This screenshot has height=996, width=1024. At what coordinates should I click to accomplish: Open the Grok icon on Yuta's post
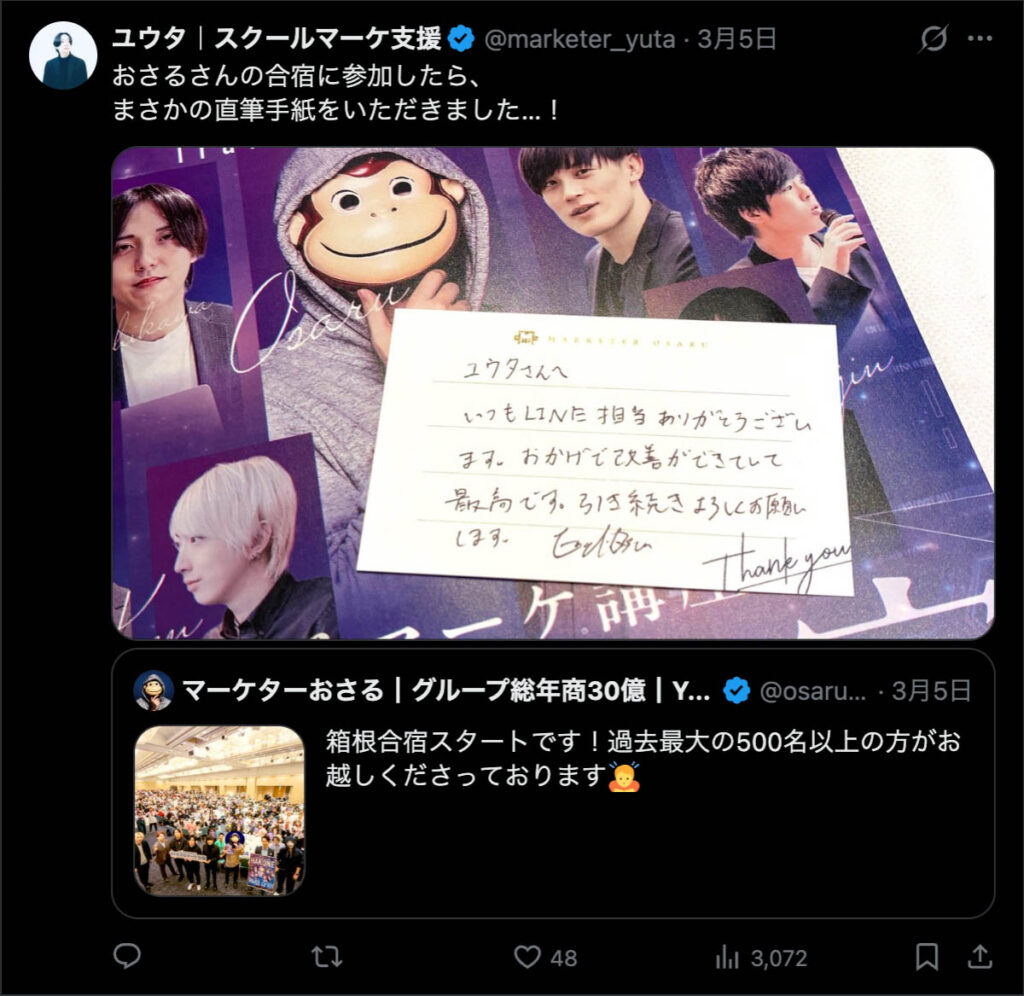(933, 40)
